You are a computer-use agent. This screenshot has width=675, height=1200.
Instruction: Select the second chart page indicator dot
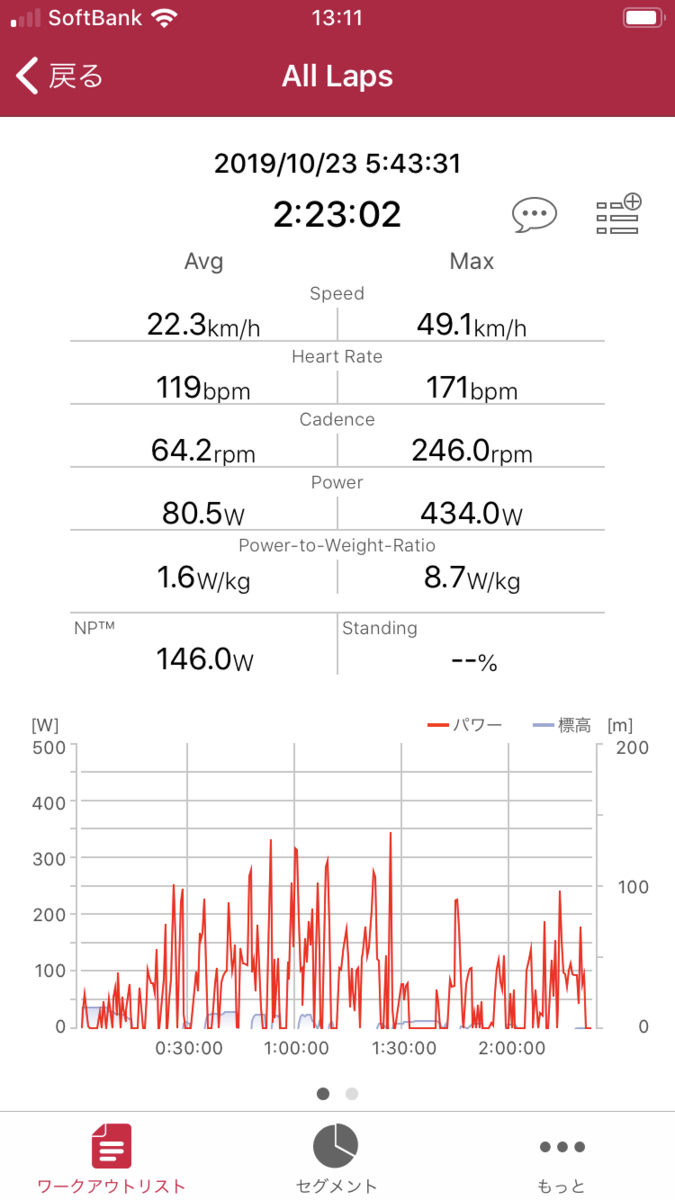pyautogui.click(x=351, y=1093)
